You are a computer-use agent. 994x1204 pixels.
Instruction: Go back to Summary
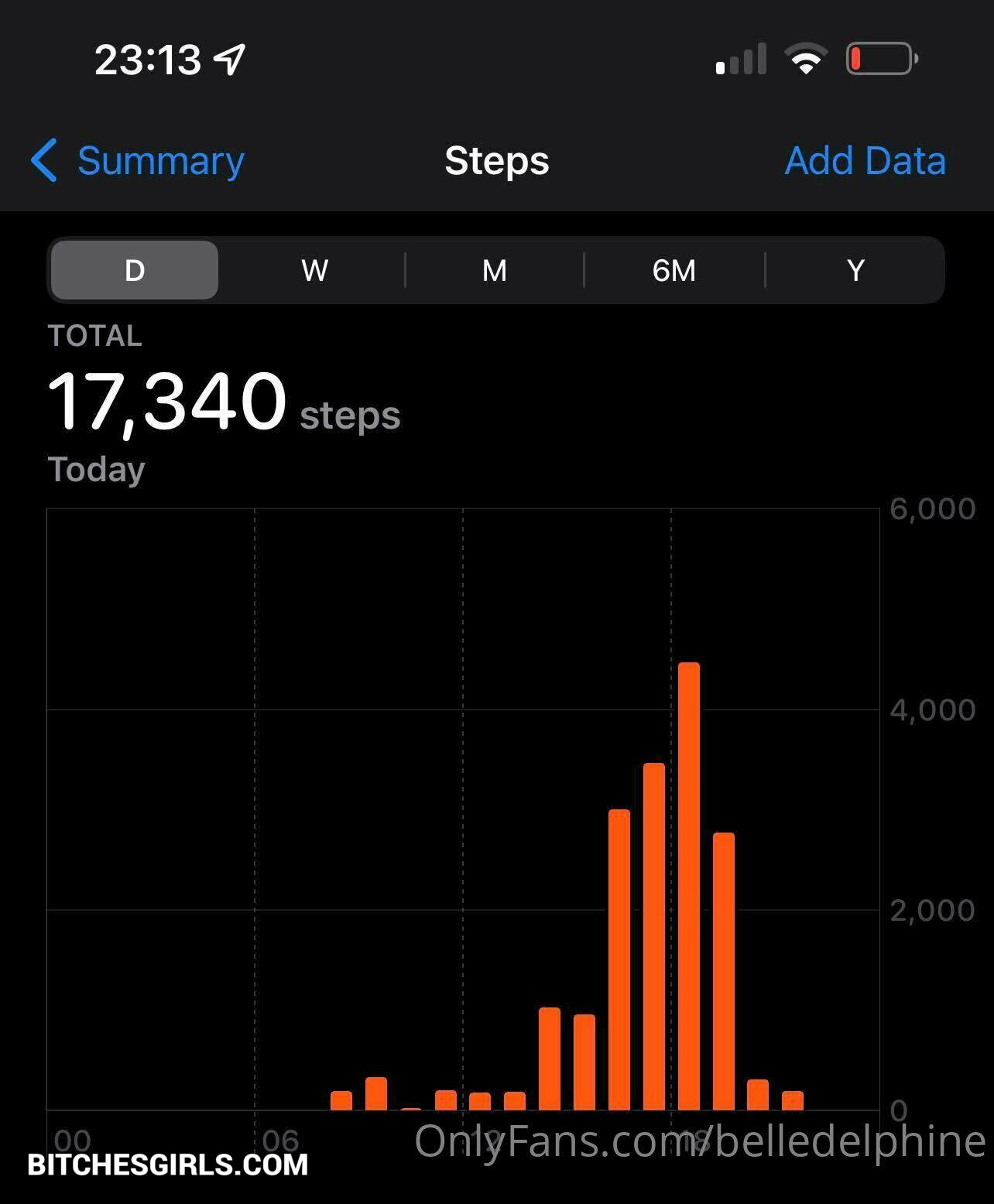point(139,161)
